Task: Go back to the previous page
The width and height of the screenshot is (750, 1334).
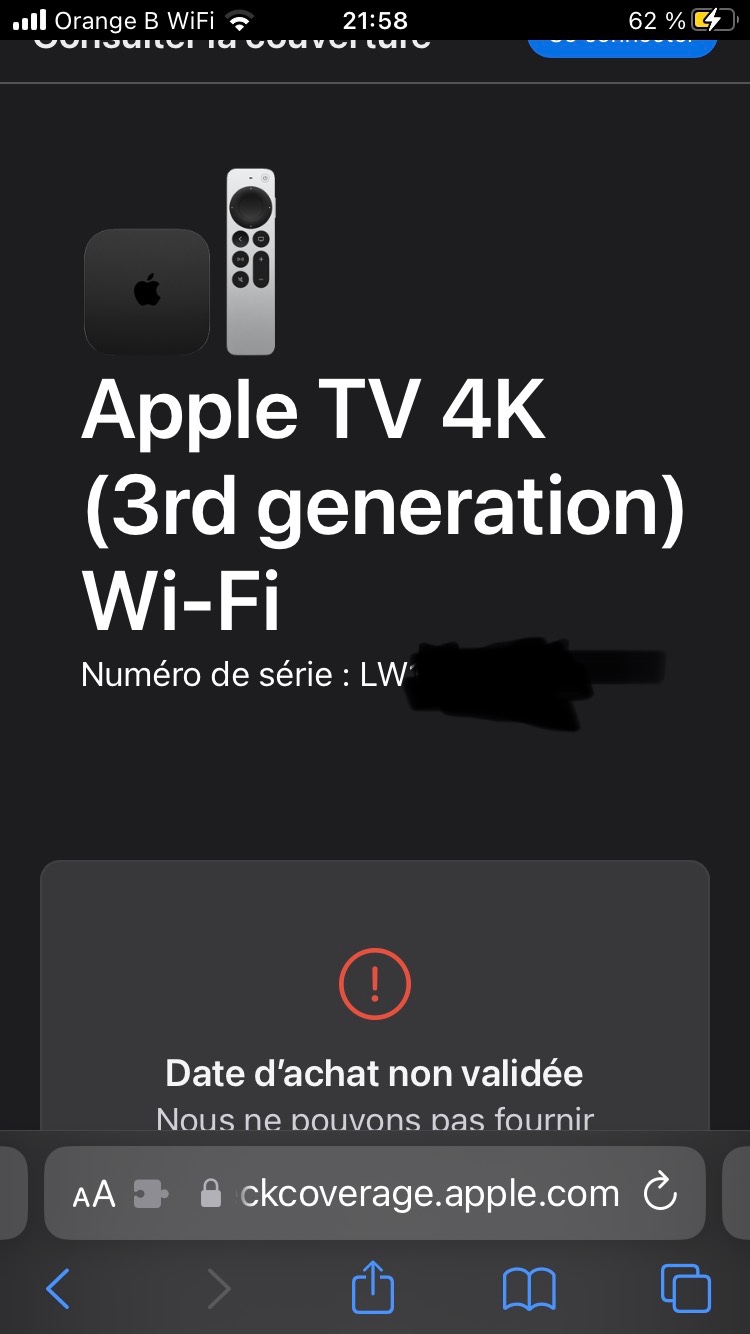Action: pos(59,1289)
